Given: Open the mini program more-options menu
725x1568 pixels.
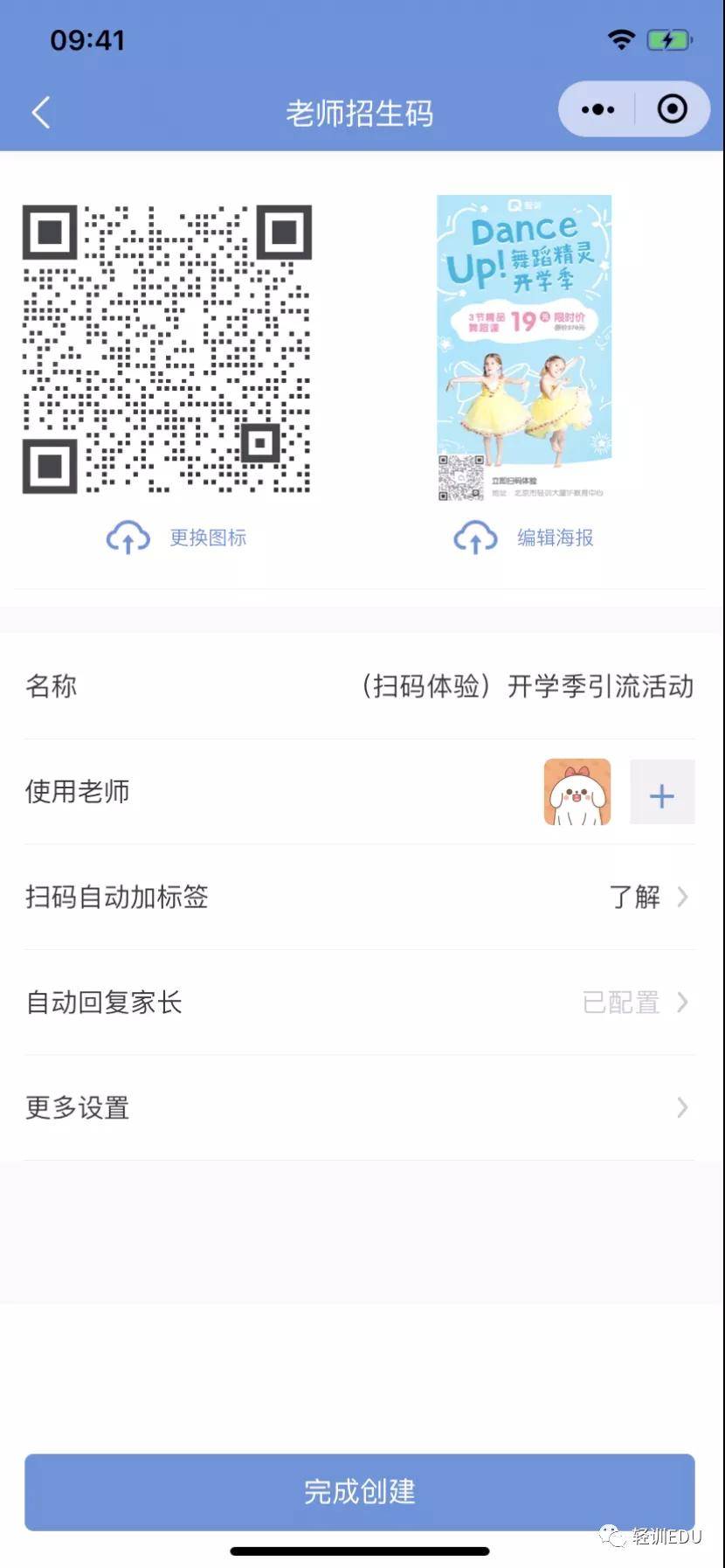Looking at the screenshot, I should click(597, 110).
